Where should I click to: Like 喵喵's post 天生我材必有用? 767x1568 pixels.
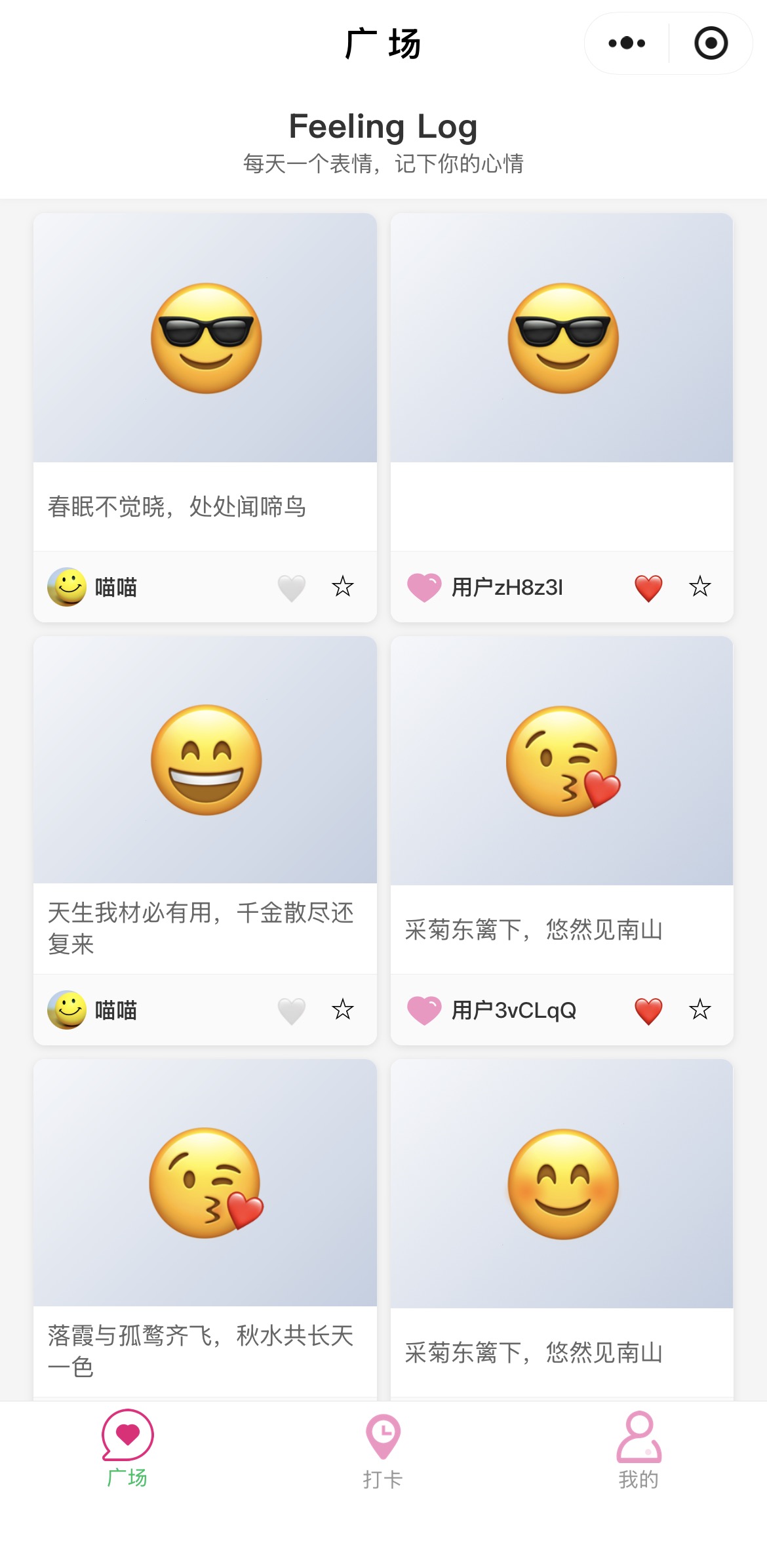click(x=292, y=1011)
